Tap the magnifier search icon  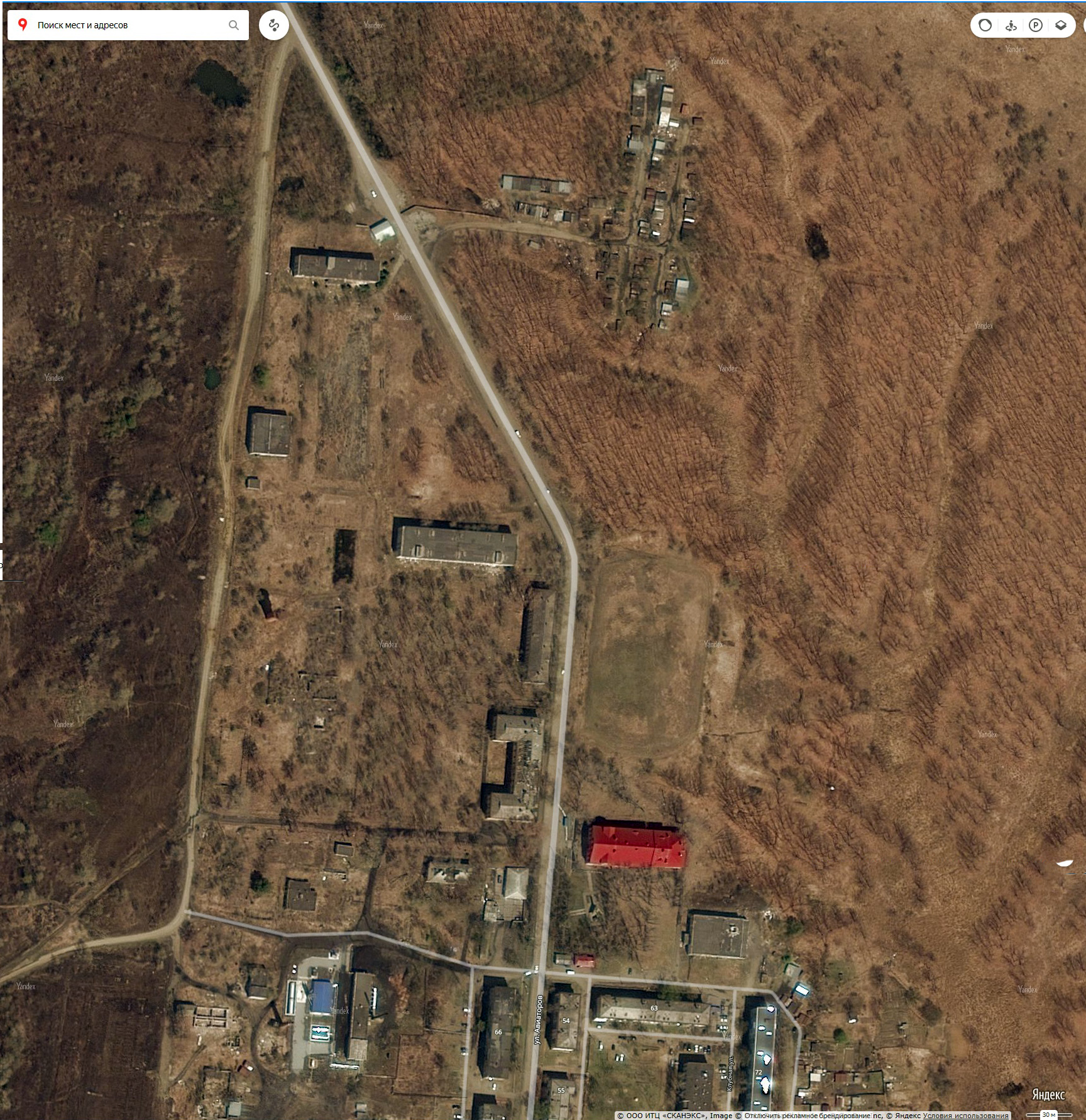click(234, 25)
